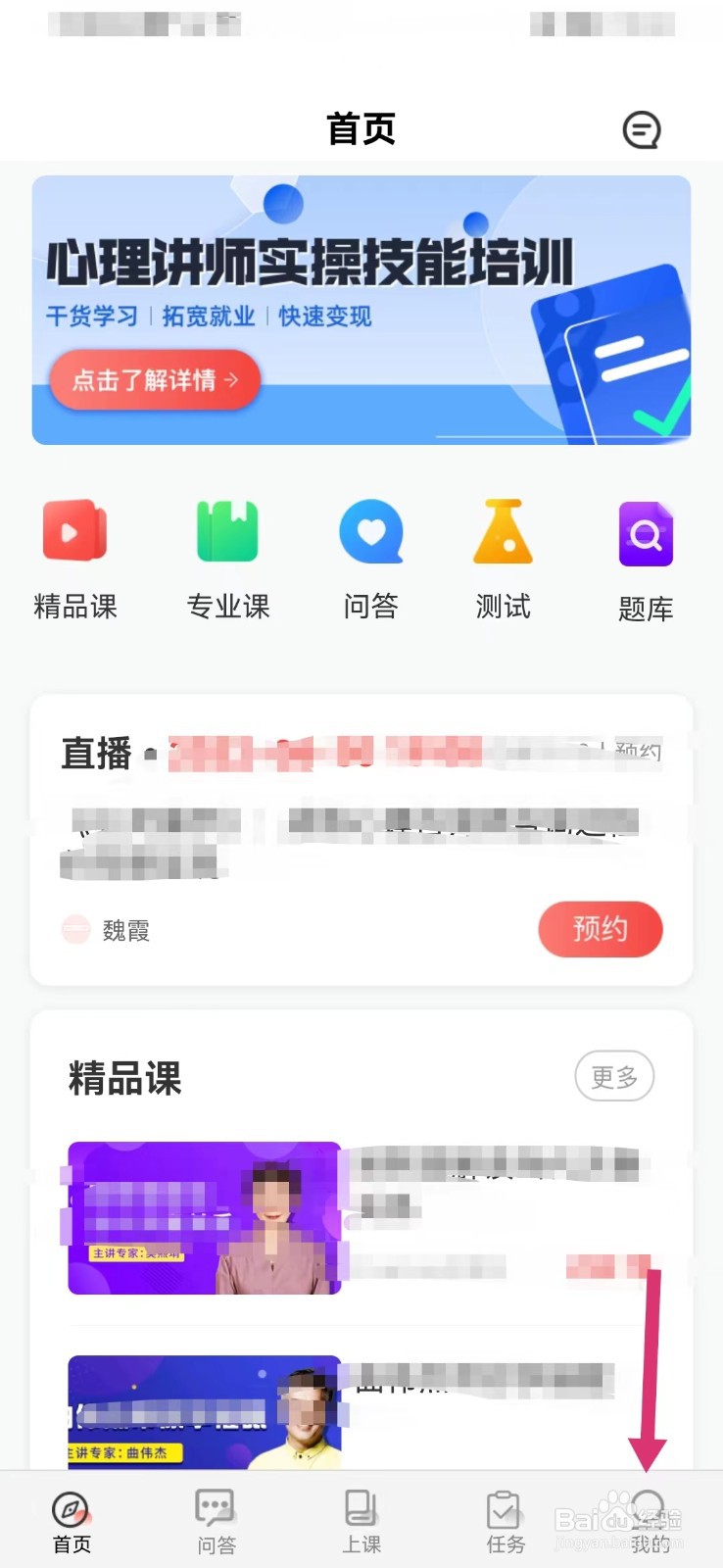This screenshot has width=723, height=1568.
Task: Open the 题库 question bank search icon
Action: click(x=646, y=532)
